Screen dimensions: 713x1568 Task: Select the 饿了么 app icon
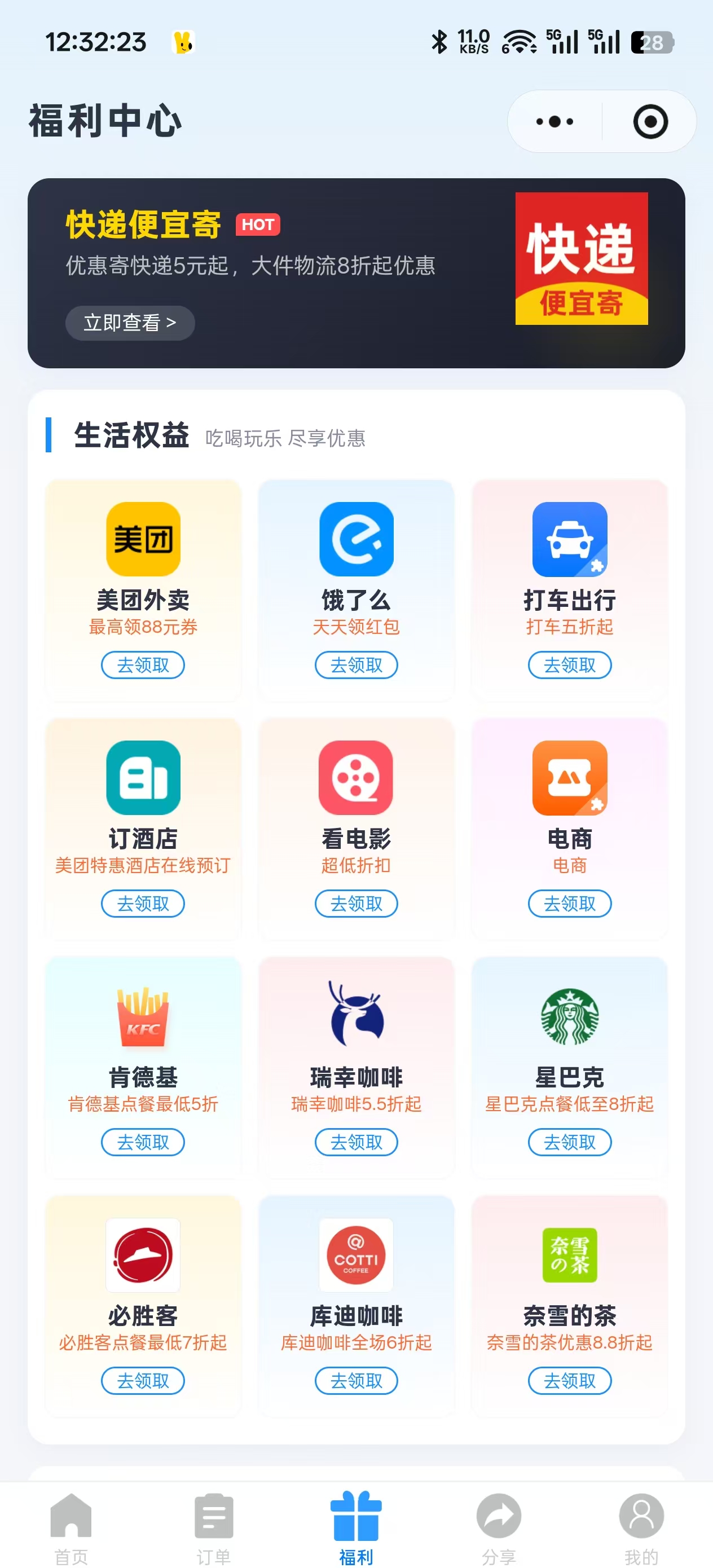356,538
